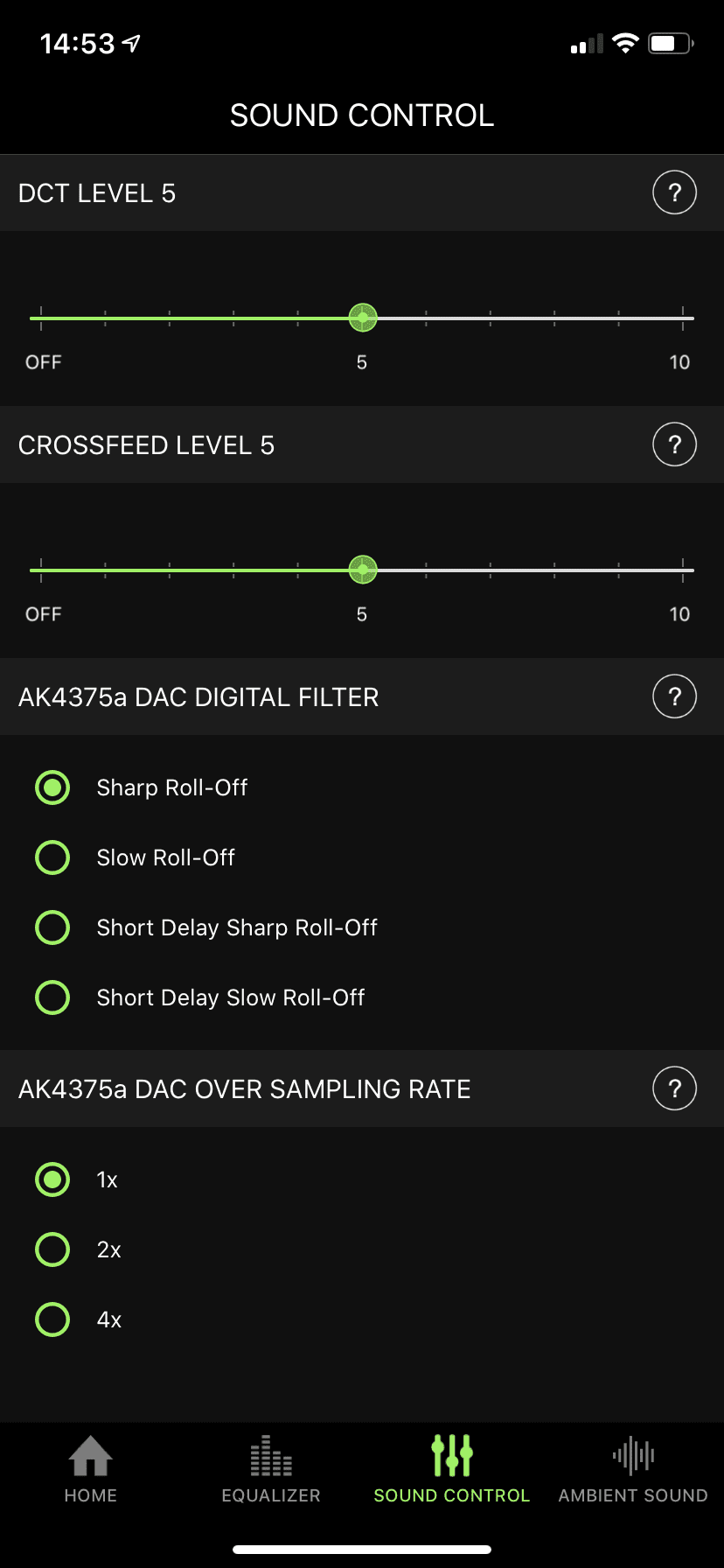Select 1x over sampling rate

coord(52,1179)
